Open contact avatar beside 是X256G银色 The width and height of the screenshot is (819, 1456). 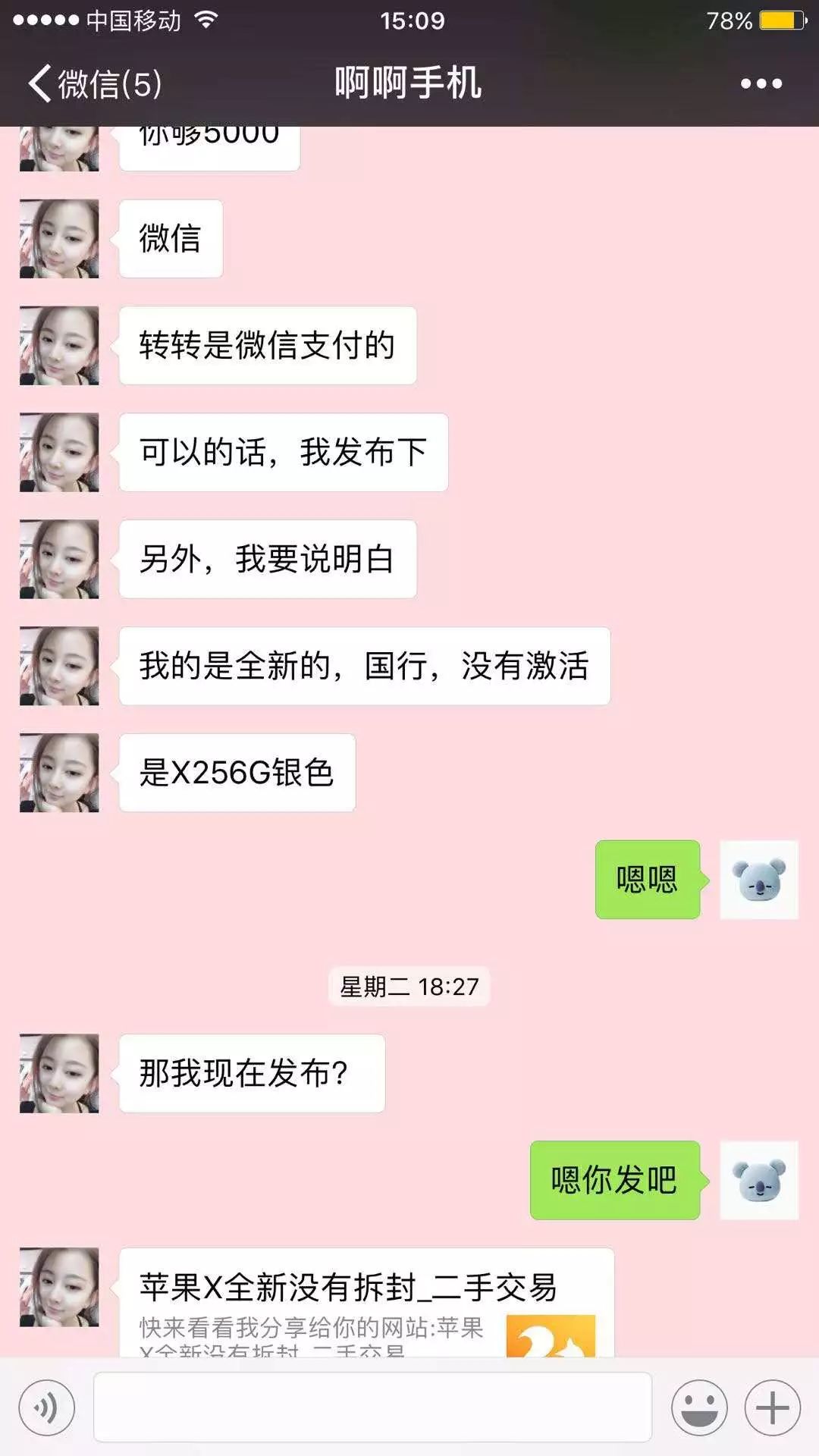tap(59, 773)
